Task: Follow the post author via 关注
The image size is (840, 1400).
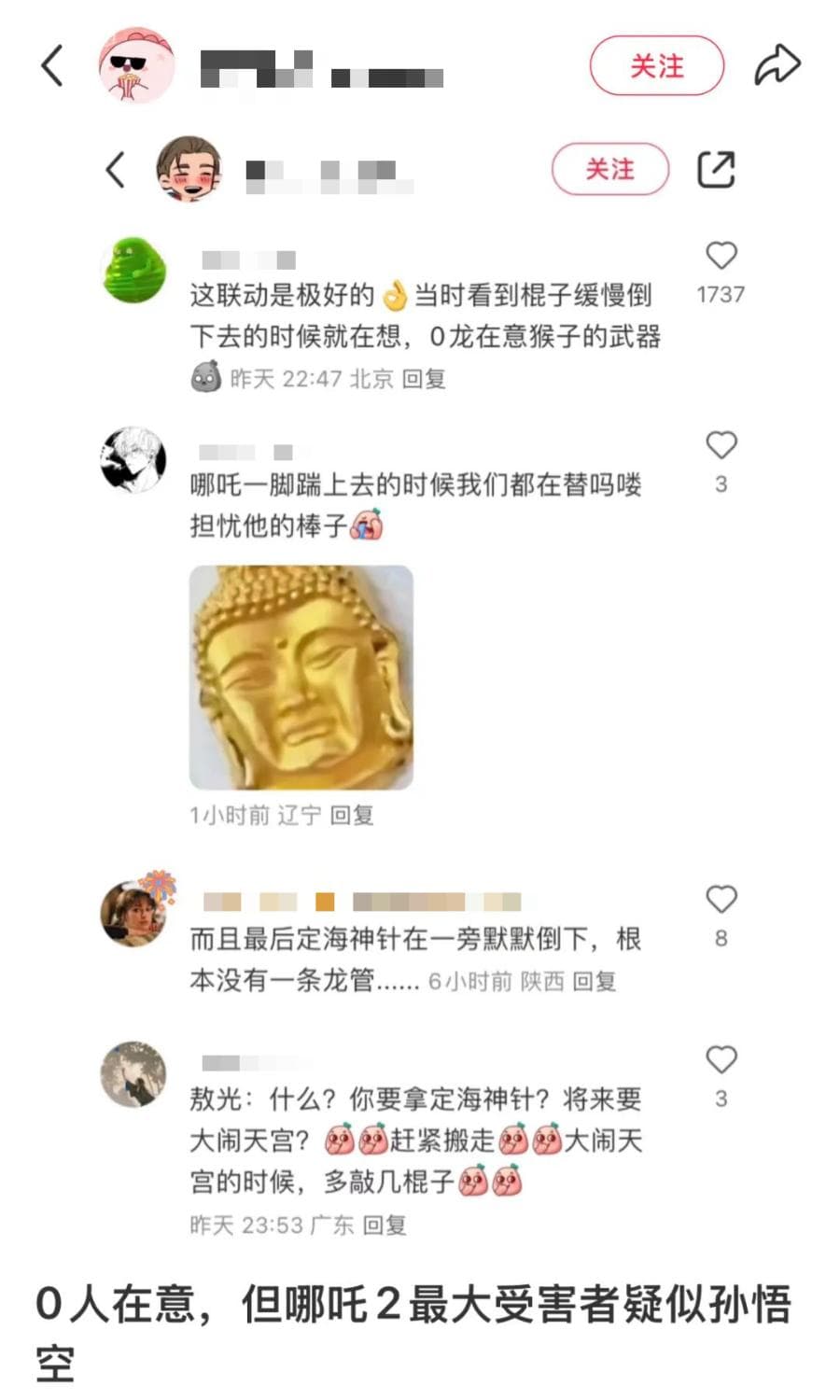Action: coord(656,66)
